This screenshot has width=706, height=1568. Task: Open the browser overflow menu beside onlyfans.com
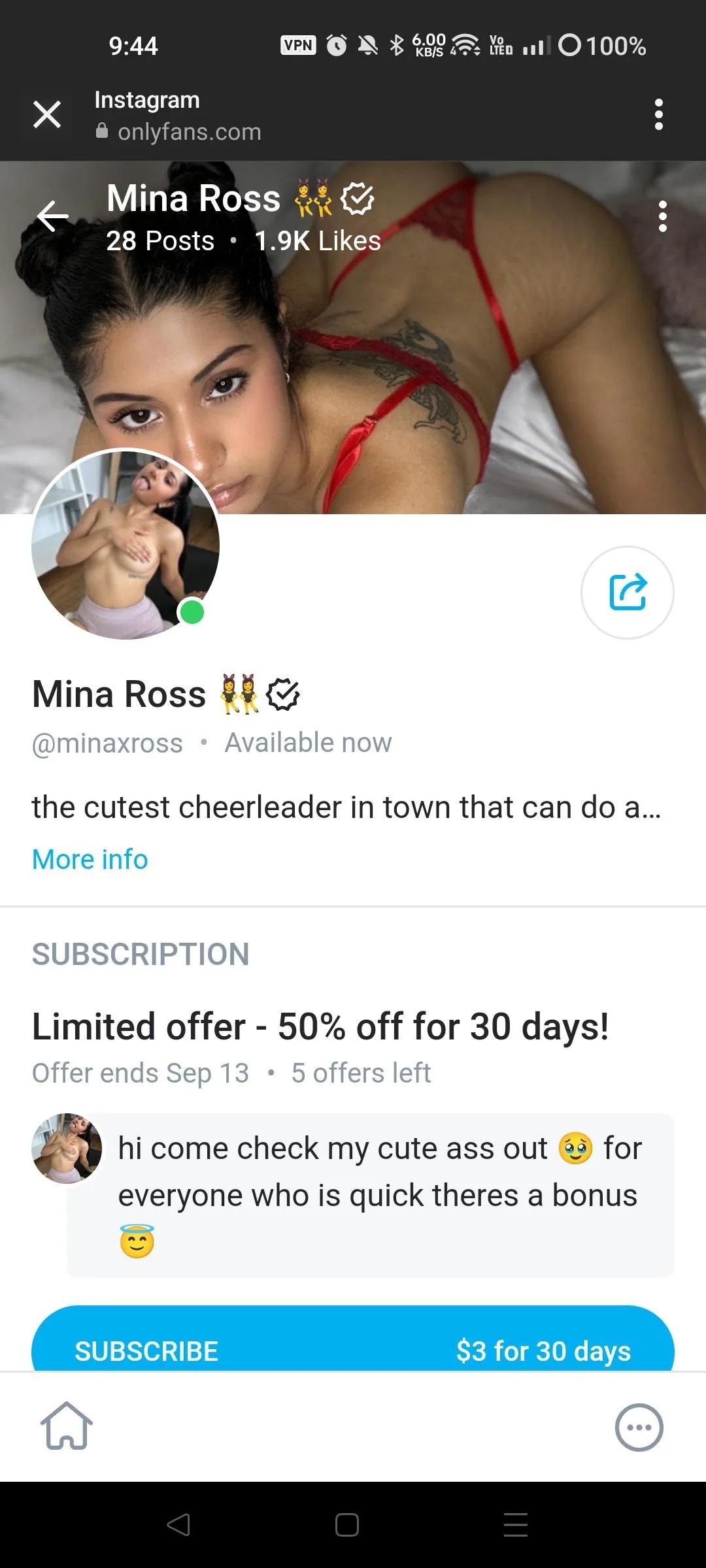[x=658, y=115]
